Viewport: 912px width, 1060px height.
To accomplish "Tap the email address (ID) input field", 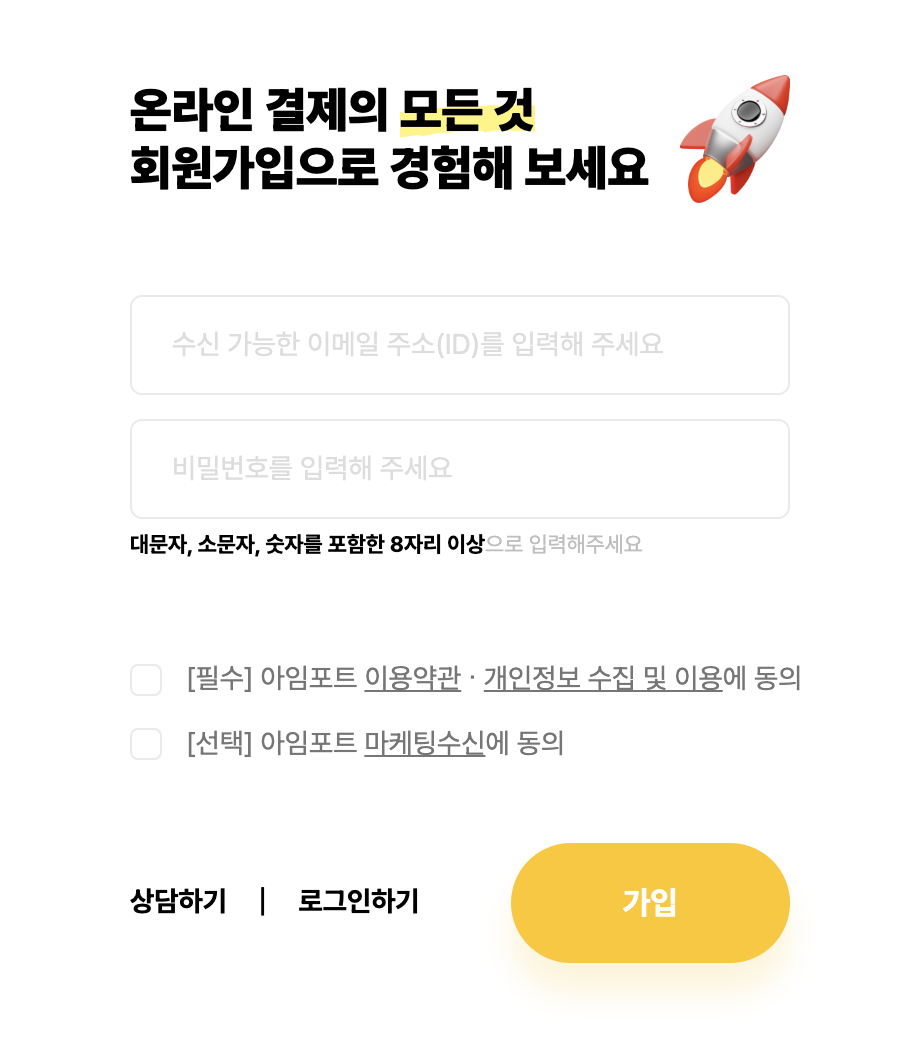I will (x=459, y=345).
